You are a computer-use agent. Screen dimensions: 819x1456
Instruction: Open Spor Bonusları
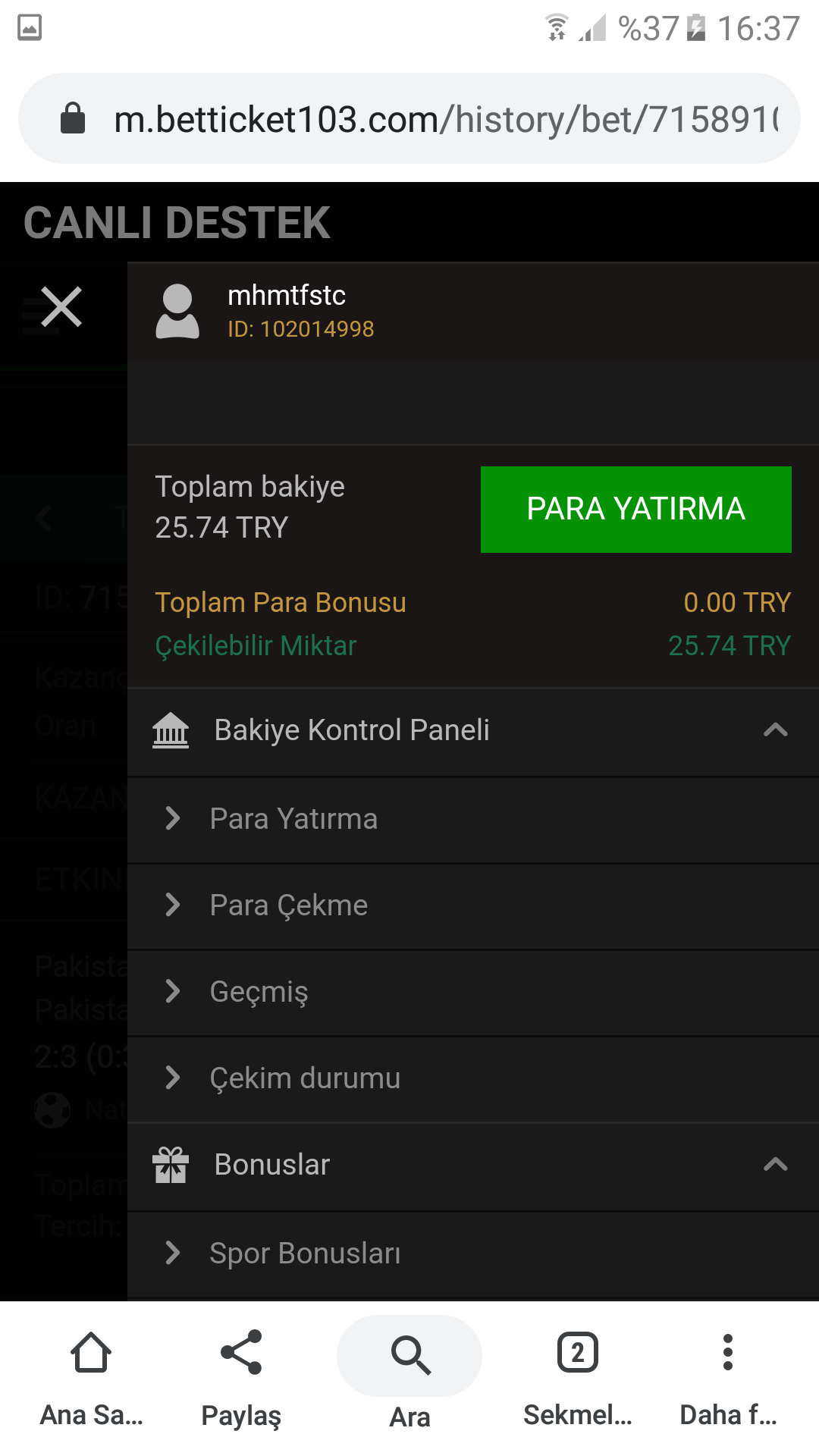coord(473,1254)
